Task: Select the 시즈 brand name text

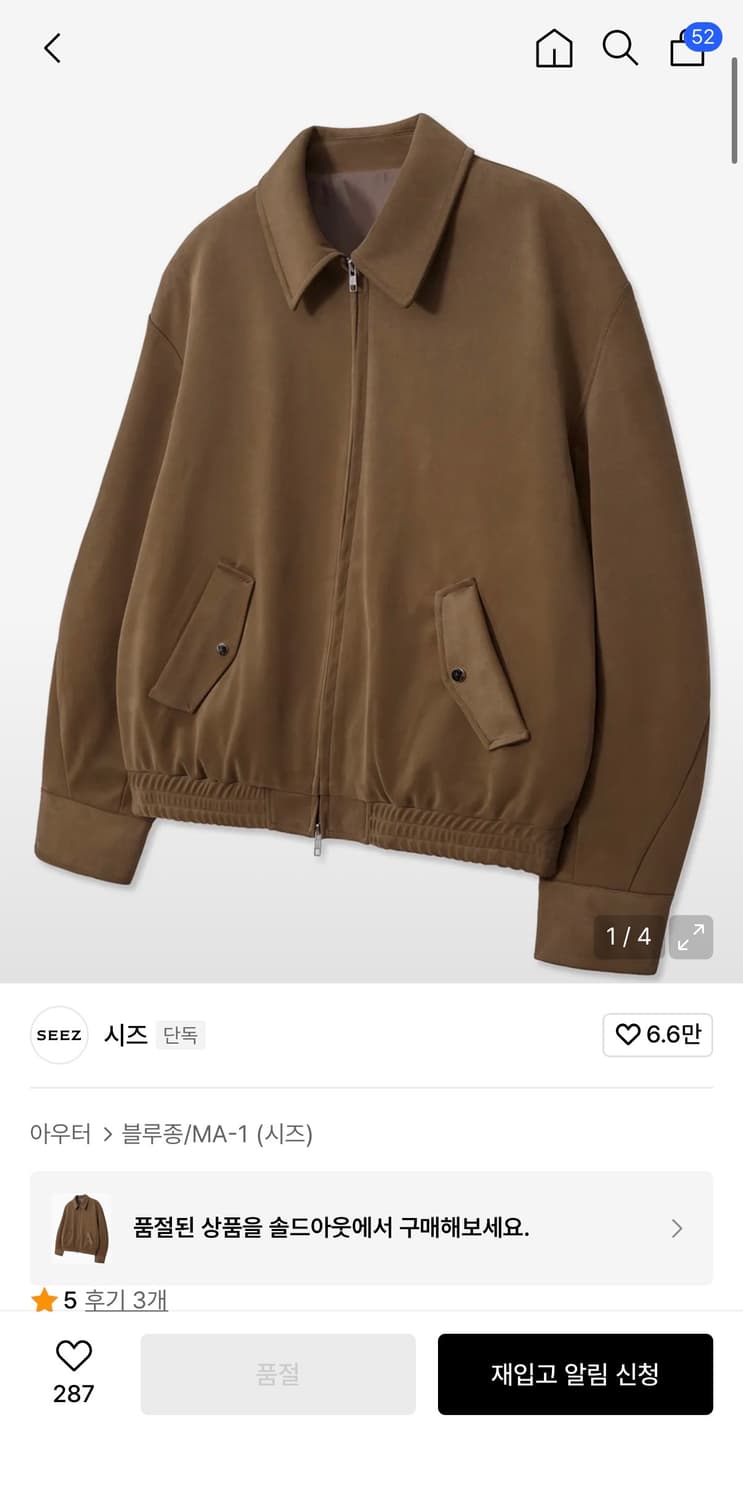Action: [x=124, y=1035]
